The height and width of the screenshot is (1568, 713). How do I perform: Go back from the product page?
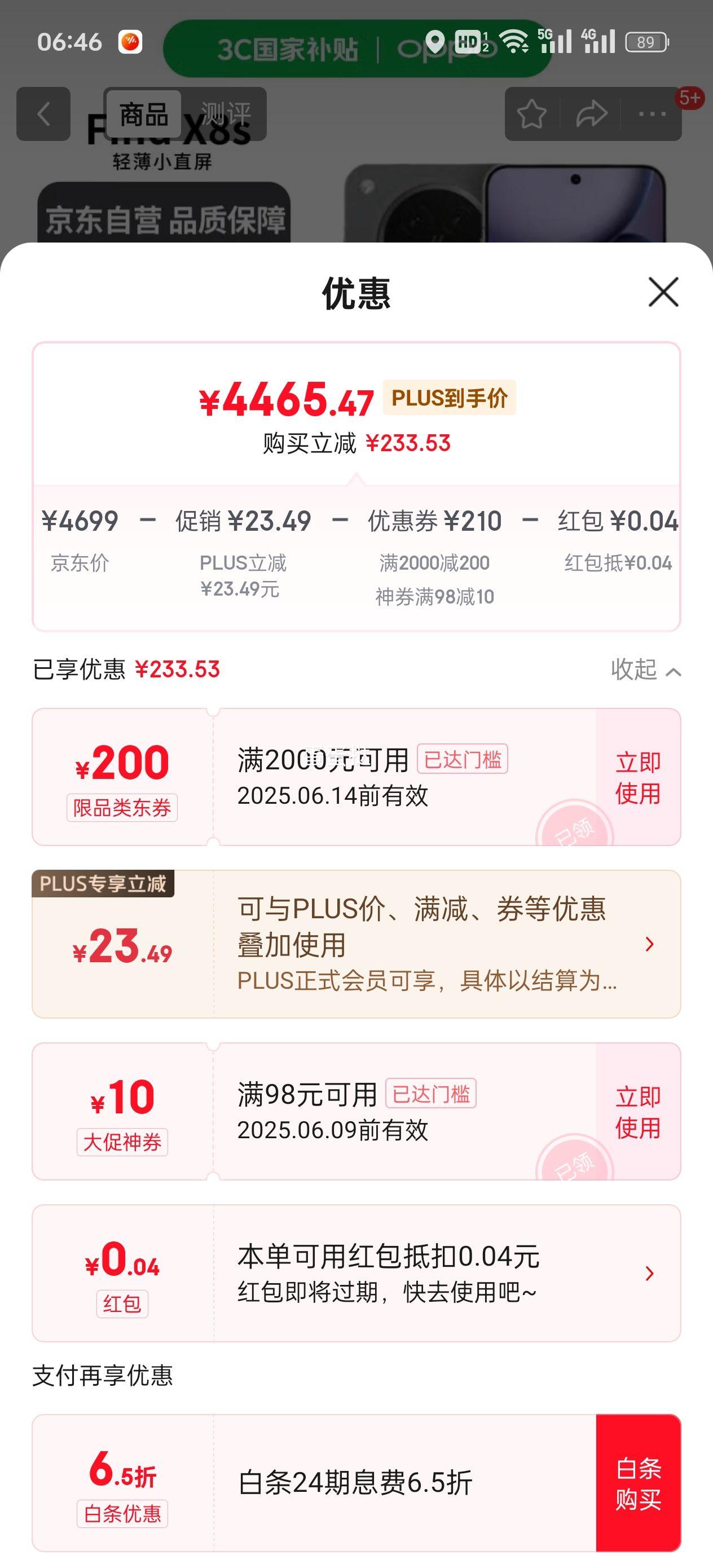pos(43,114)
